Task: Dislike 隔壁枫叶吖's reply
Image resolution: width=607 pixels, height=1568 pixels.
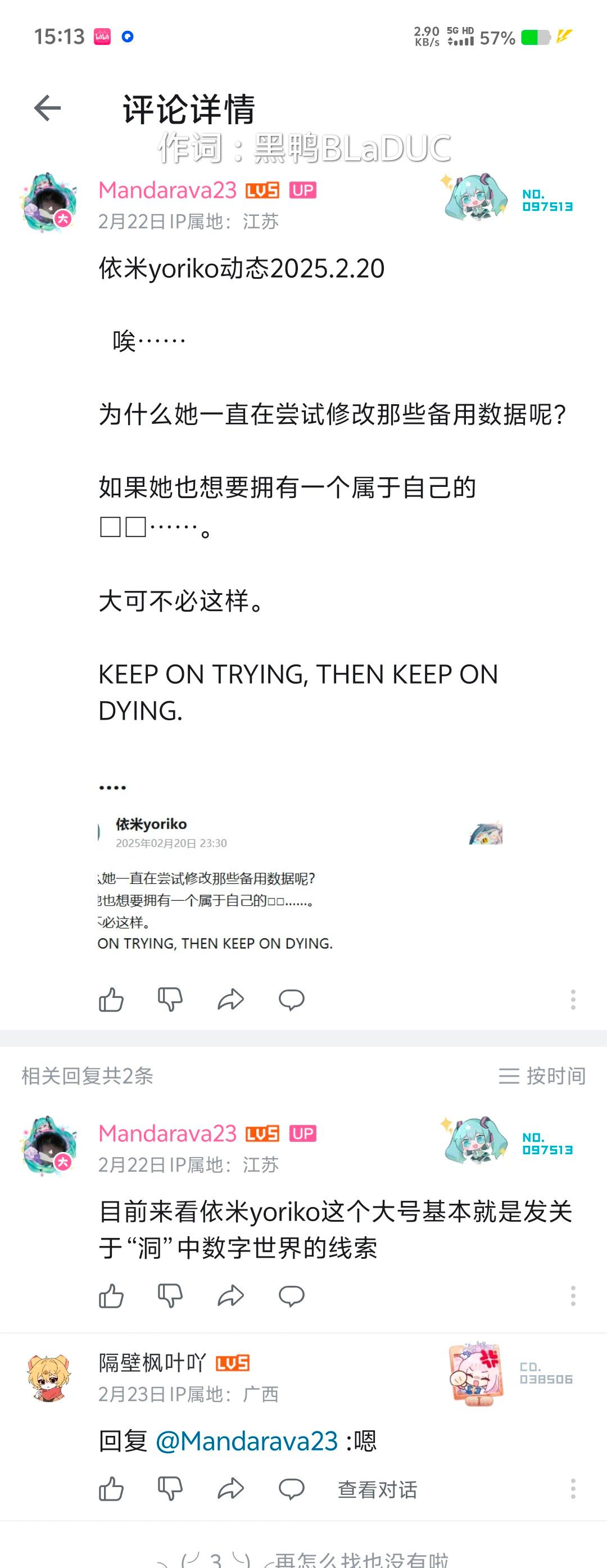Action: (170, 1489)
